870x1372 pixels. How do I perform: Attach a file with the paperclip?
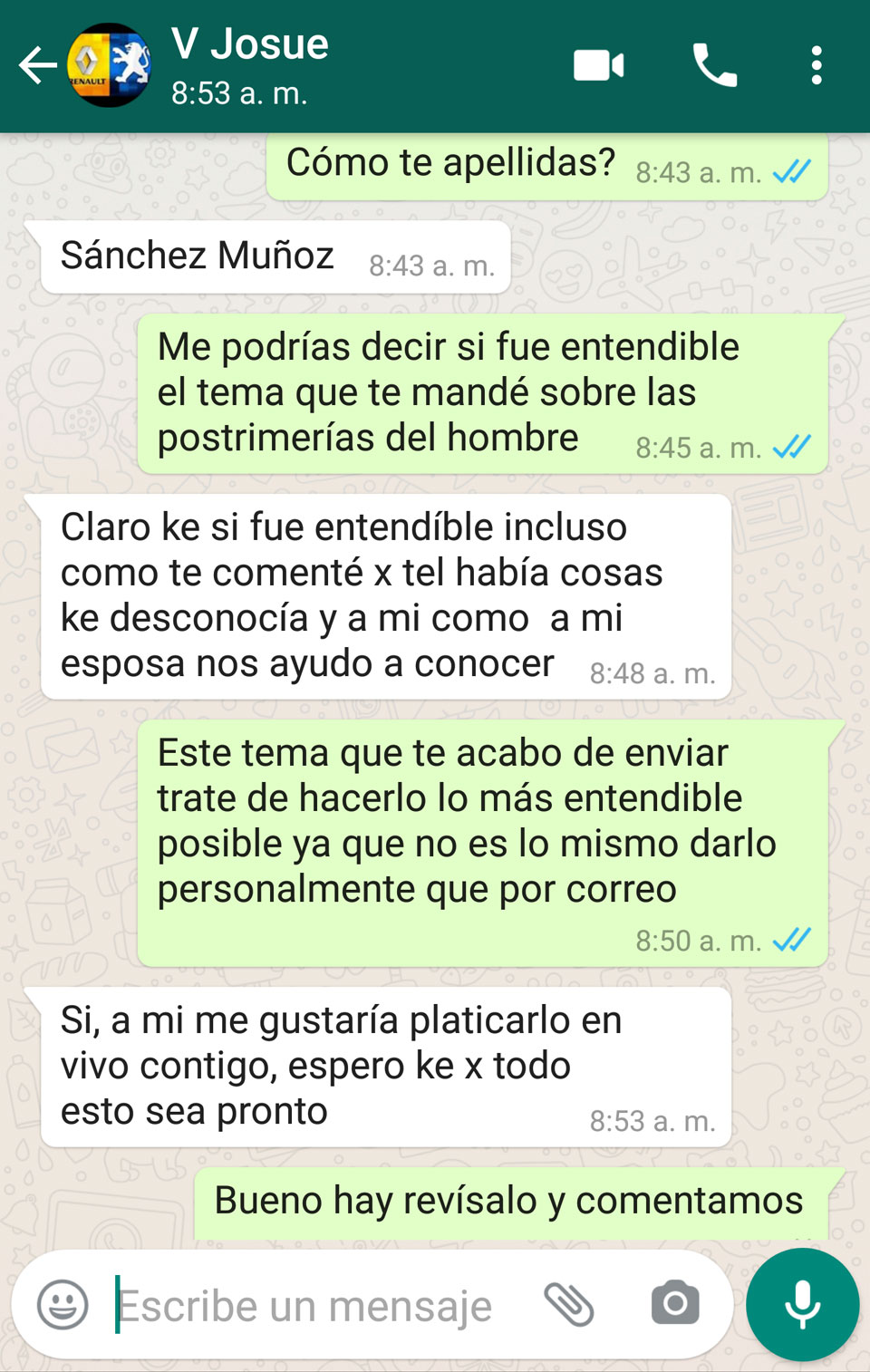click(x=569, y=1305)
